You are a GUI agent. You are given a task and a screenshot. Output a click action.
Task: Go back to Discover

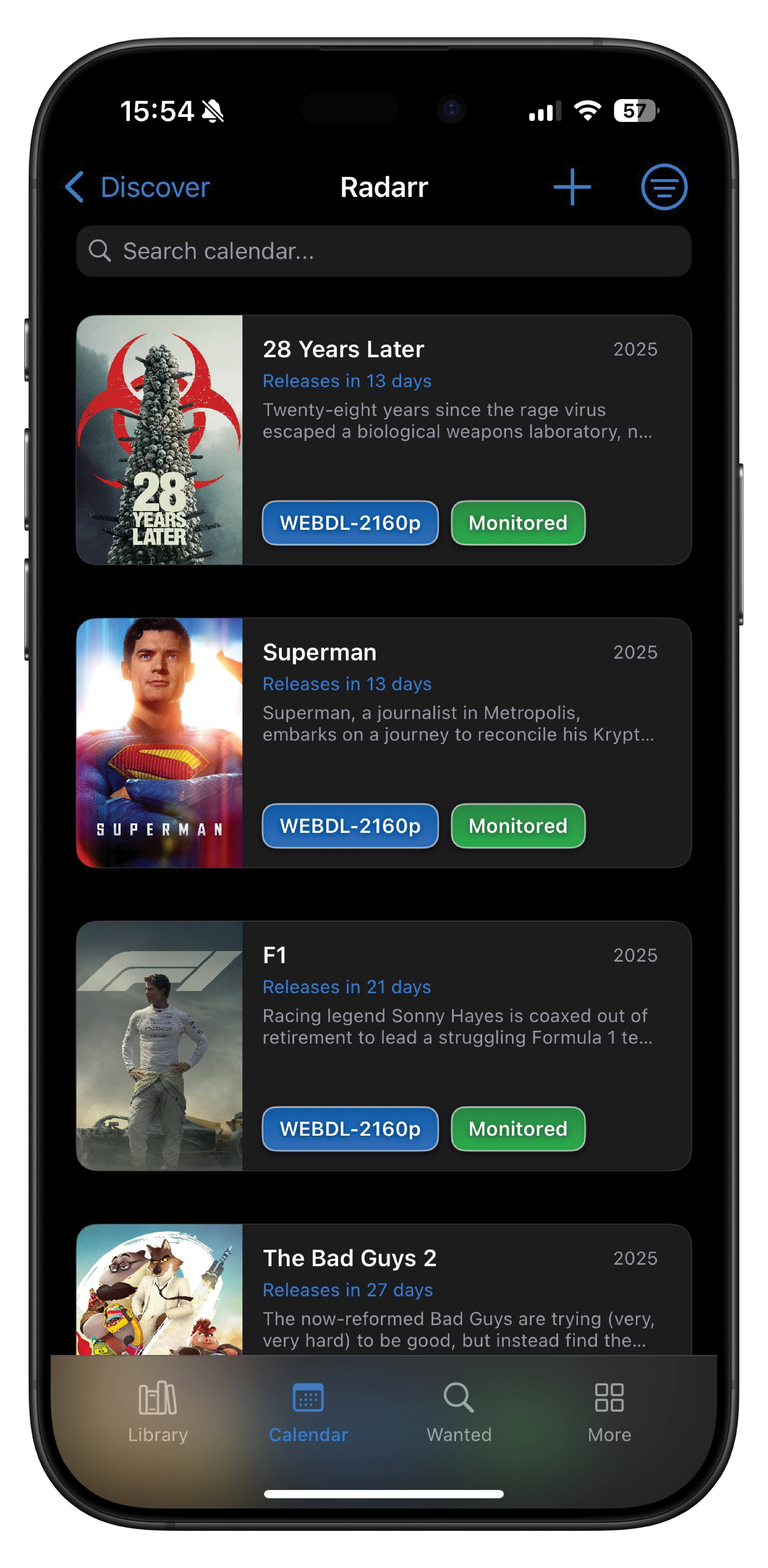click(137, 187)
